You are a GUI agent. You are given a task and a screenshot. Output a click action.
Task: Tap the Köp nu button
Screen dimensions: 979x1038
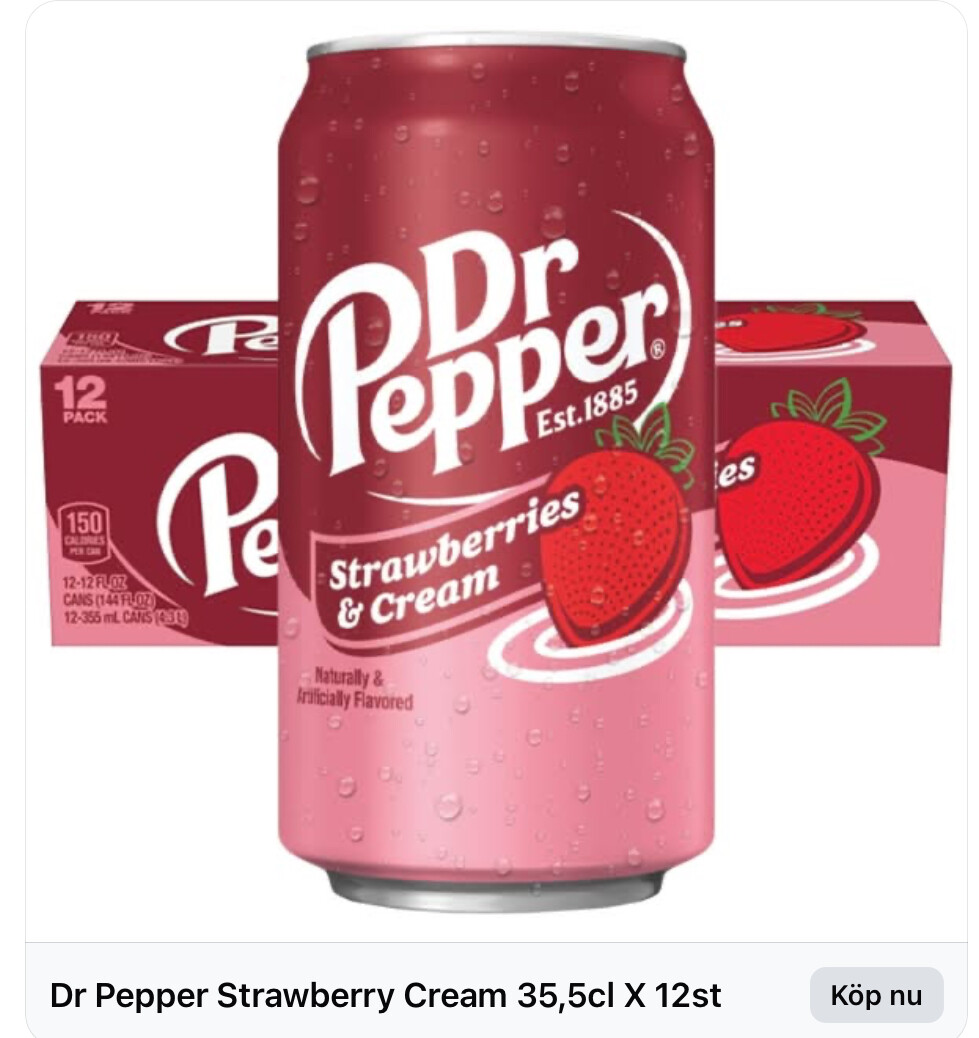[x=876, y=995]
